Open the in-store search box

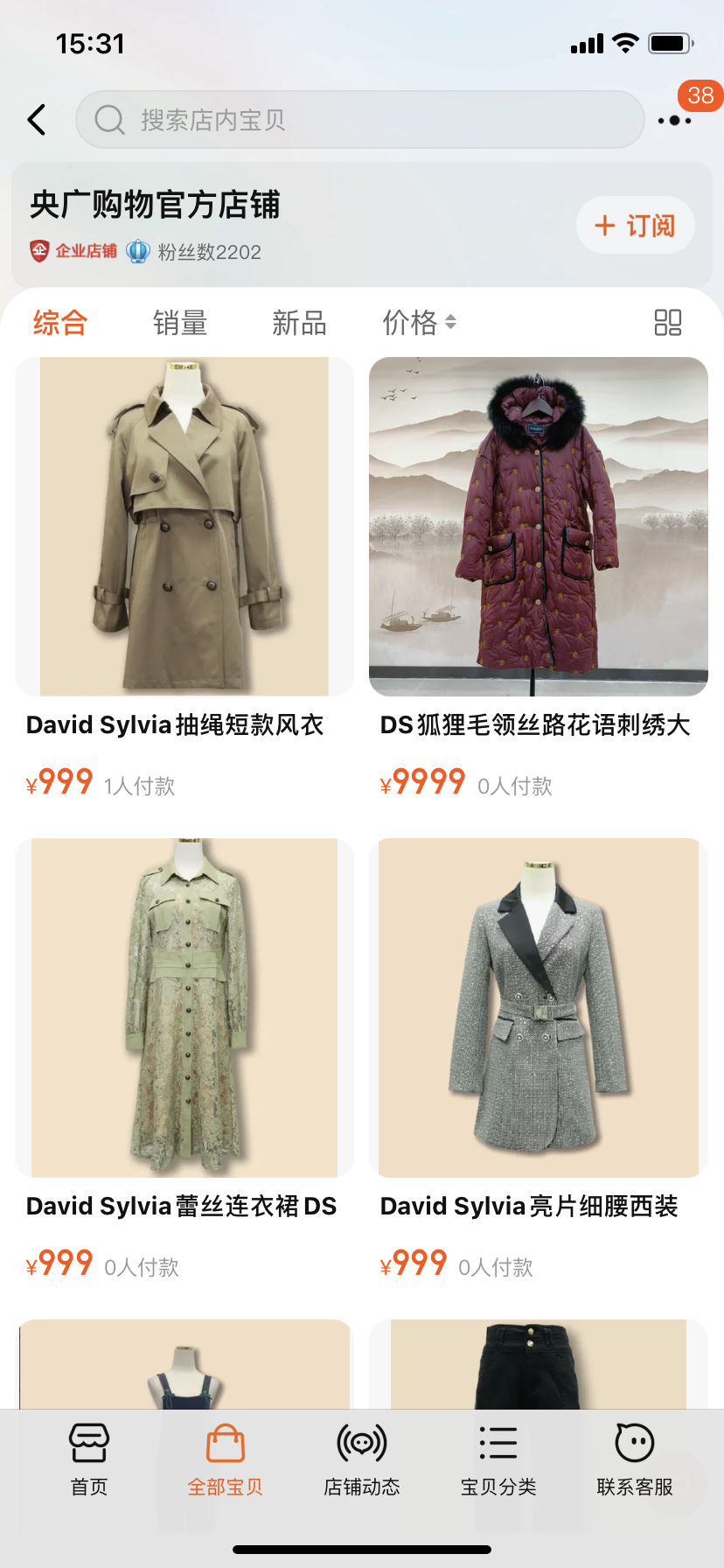359,120
